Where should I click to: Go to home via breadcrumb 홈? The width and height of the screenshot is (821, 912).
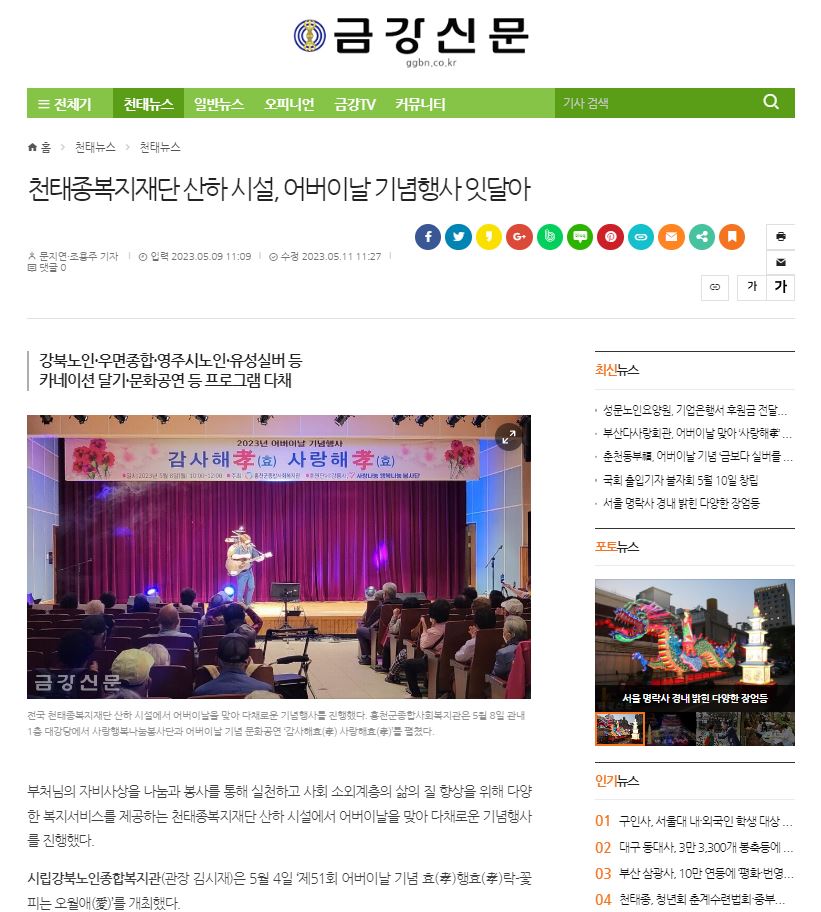[x=40, y=147]
